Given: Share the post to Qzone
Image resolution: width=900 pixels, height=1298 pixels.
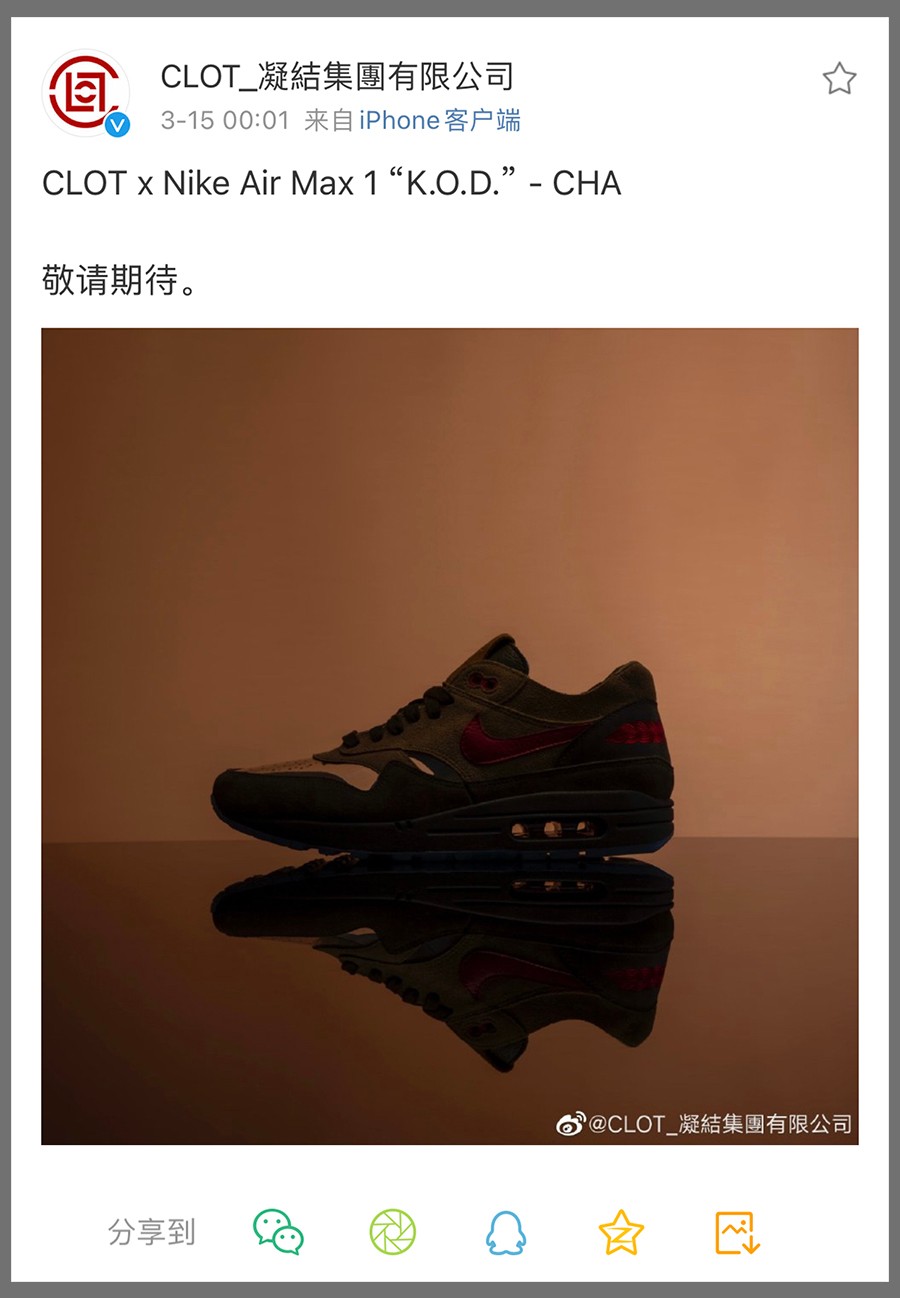Looking at the screenshot, I should (621, 1232).
